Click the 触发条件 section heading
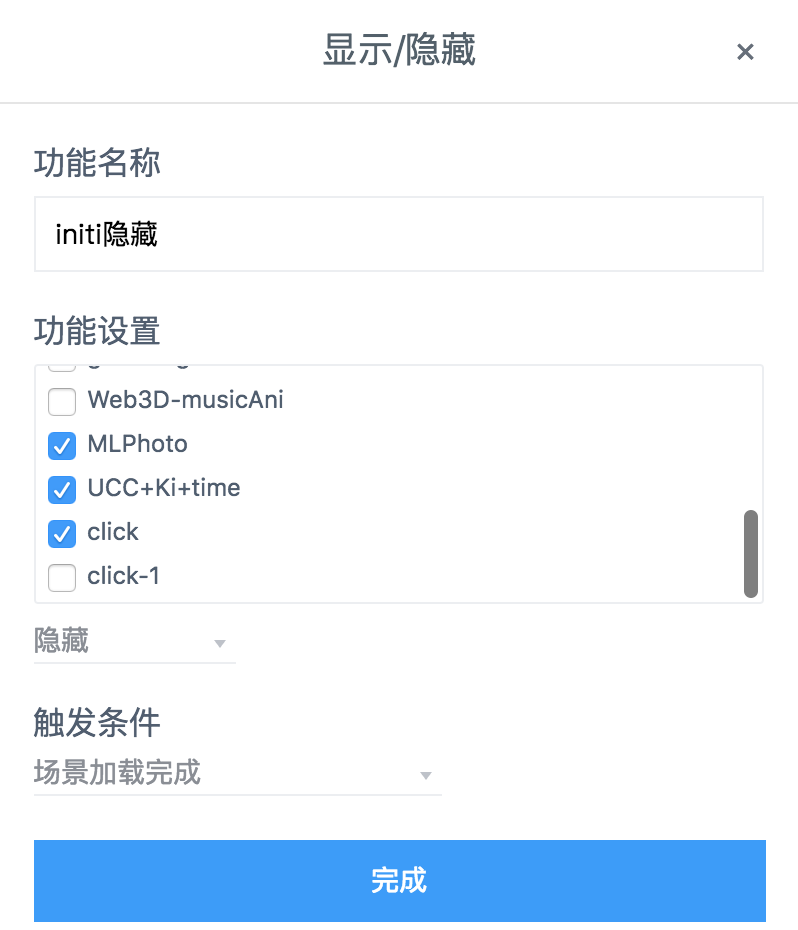This screenshot has height=930, width=798. [95, 722]
